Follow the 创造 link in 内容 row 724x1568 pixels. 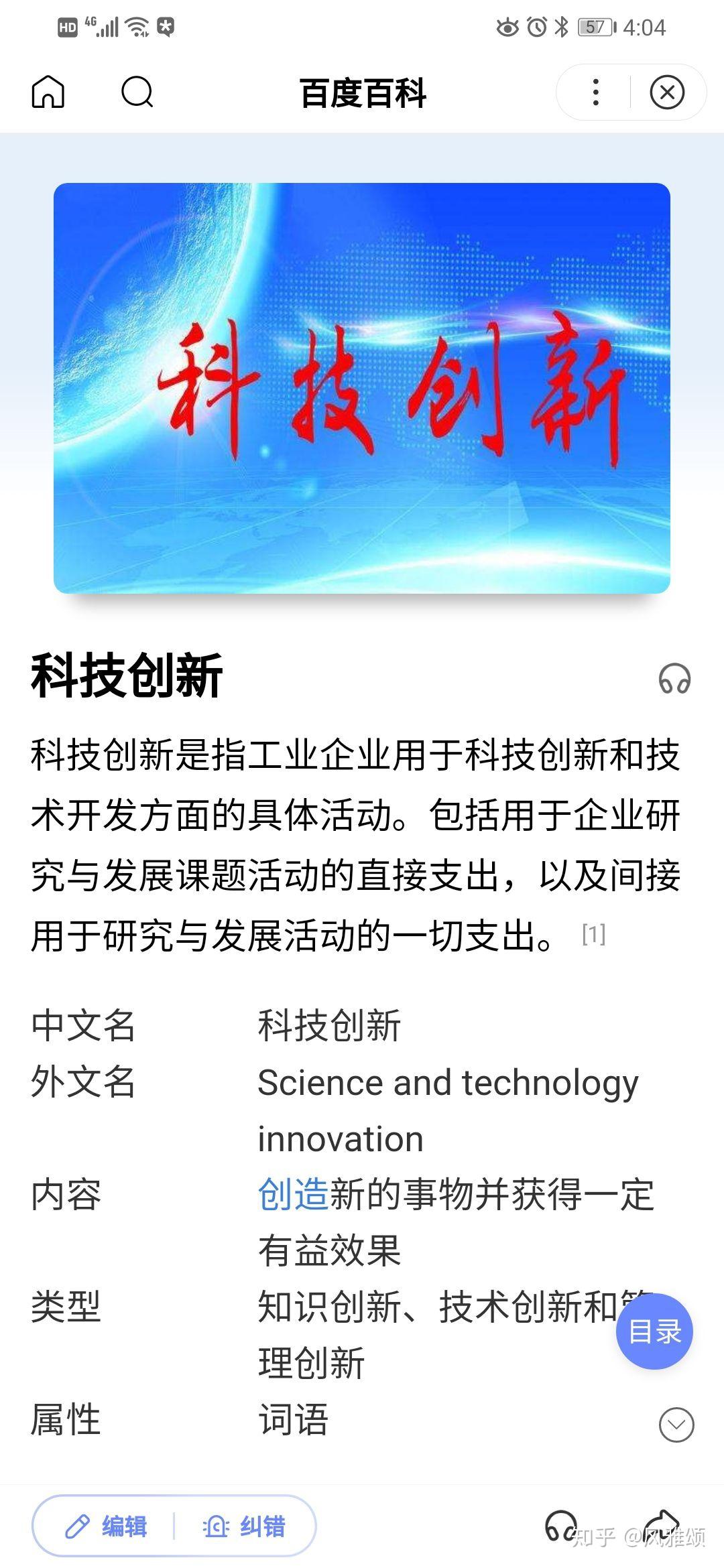pyautogui.click(x=293, y=1195)
